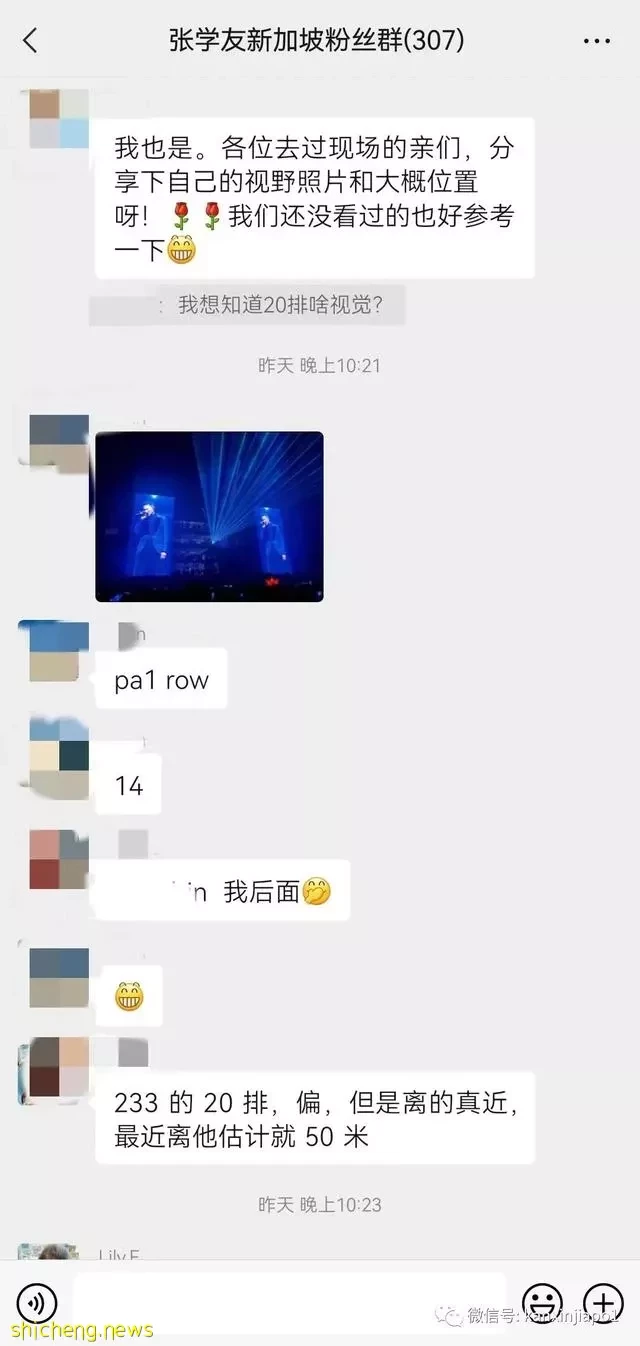Open avatar of the pa1 row sender
The height and width of the screenshot is (1346, 640).
53,651
